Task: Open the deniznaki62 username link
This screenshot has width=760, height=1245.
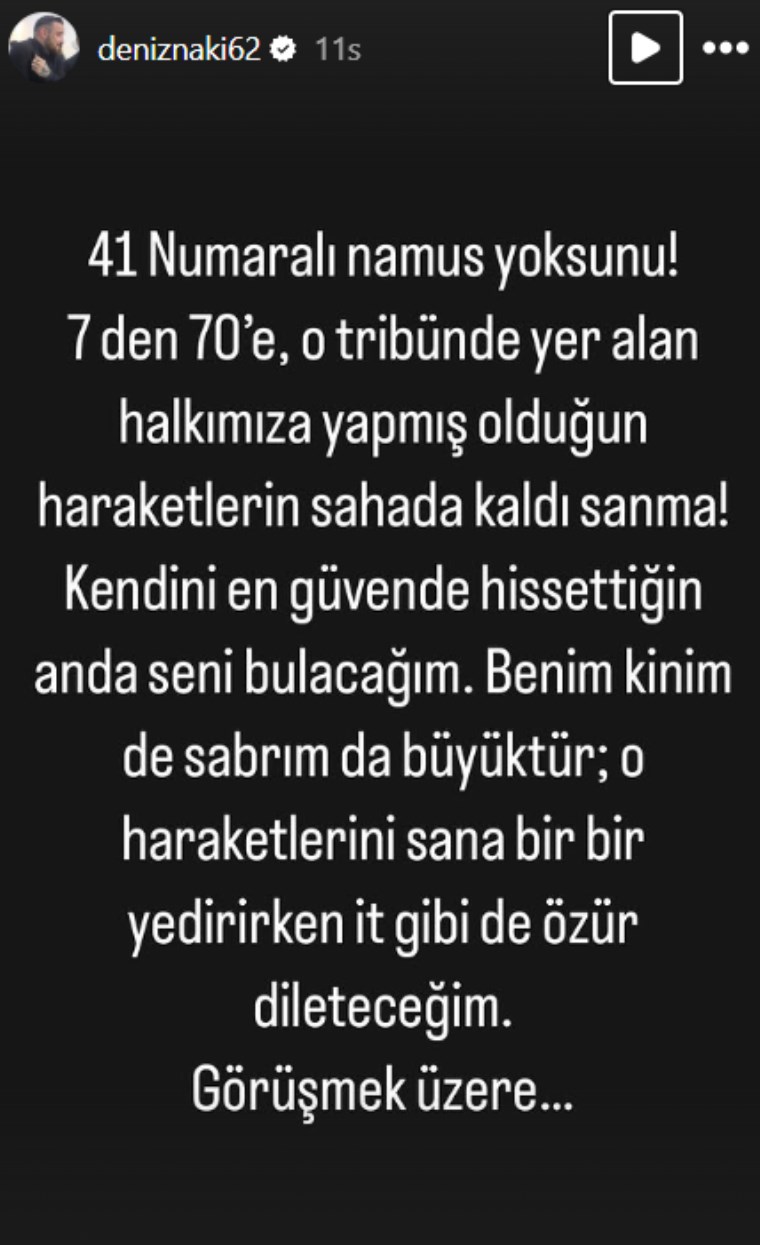Action: coord(179,49)
